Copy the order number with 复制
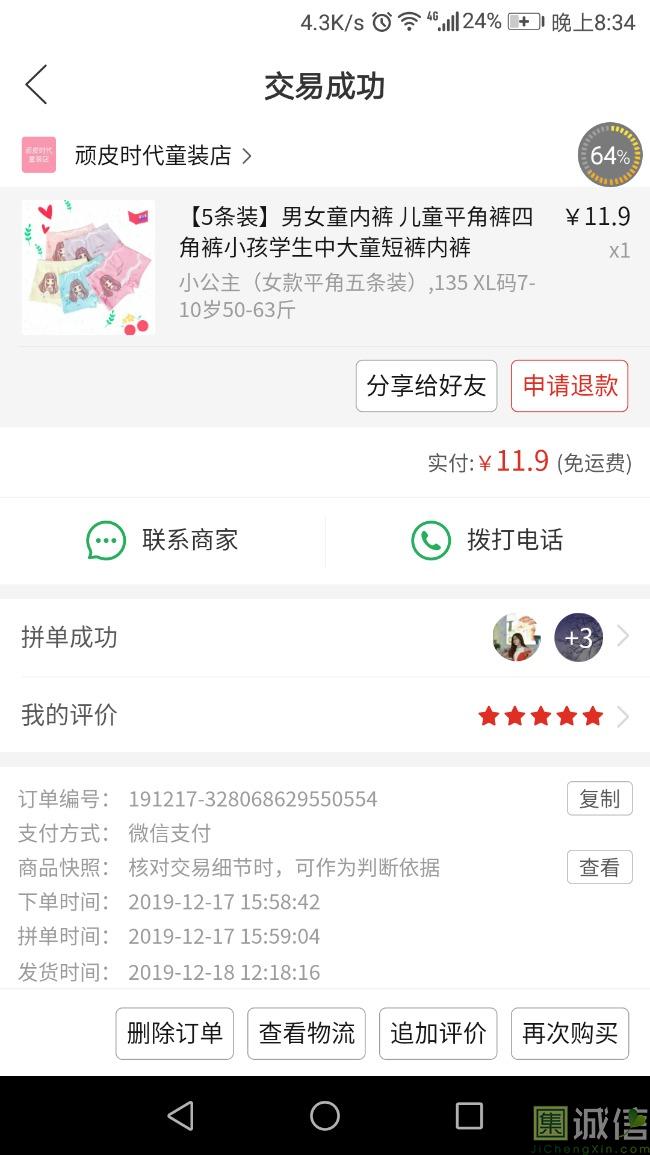Viewport: 650px width, 1155px height. (x=599, y=799)
